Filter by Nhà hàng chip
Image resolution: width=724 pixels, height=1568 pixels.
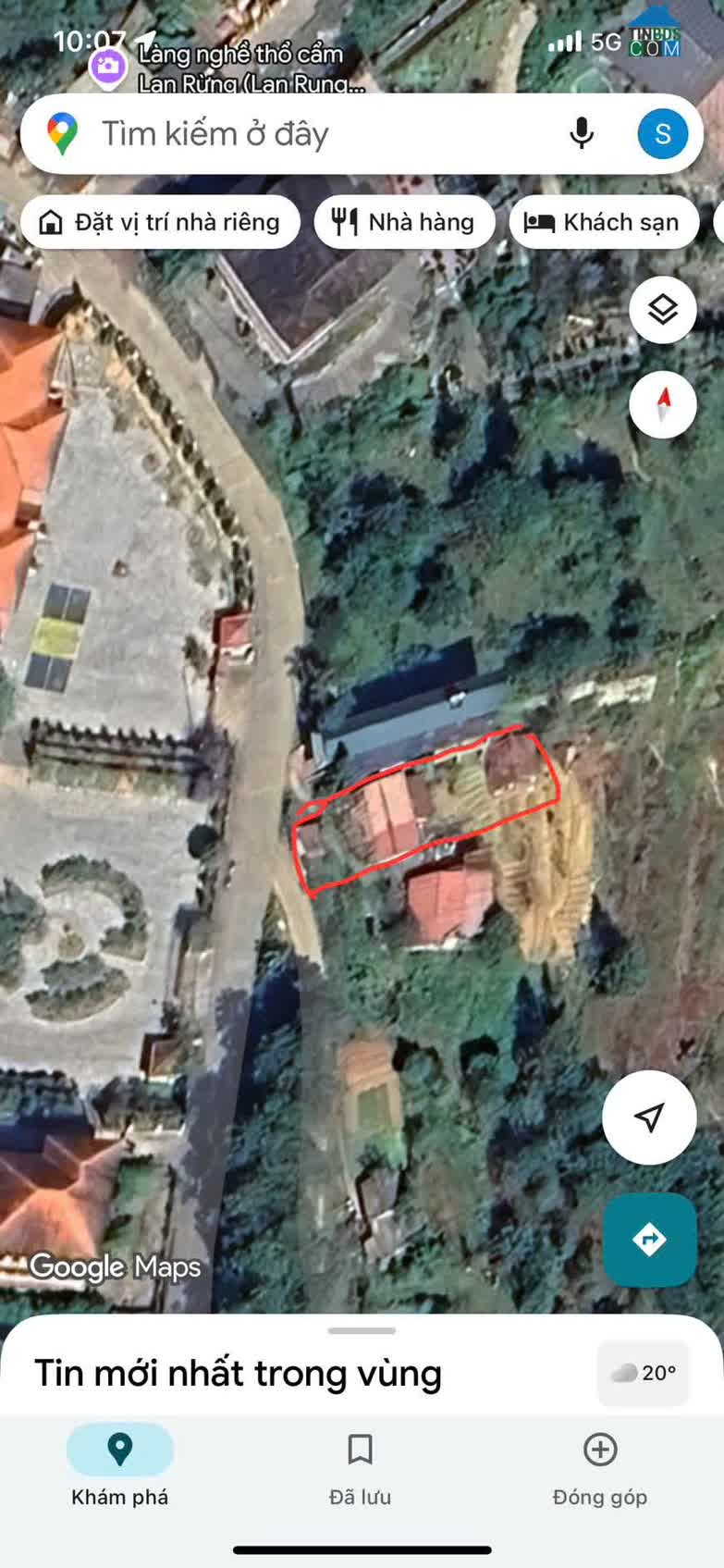pos(405,222)
